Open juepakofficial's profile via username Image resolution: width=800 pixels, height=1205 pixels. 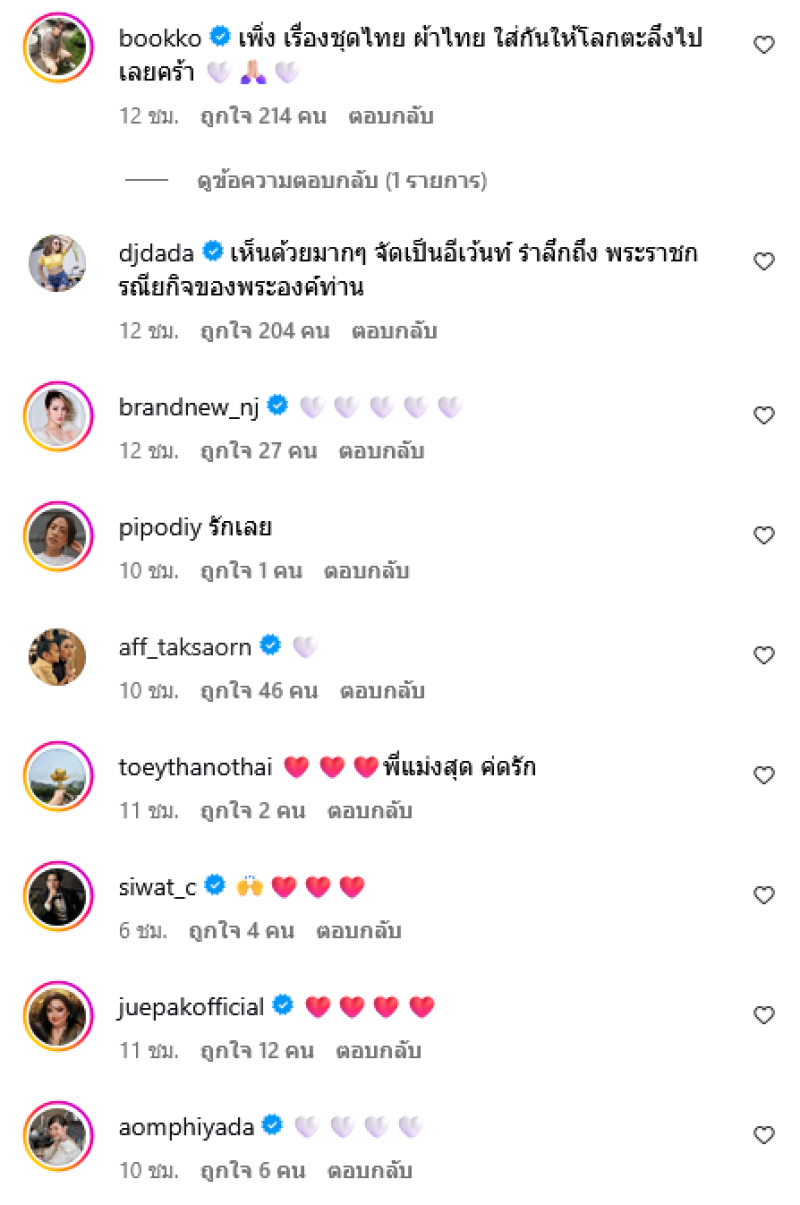tap(191, 1006)
